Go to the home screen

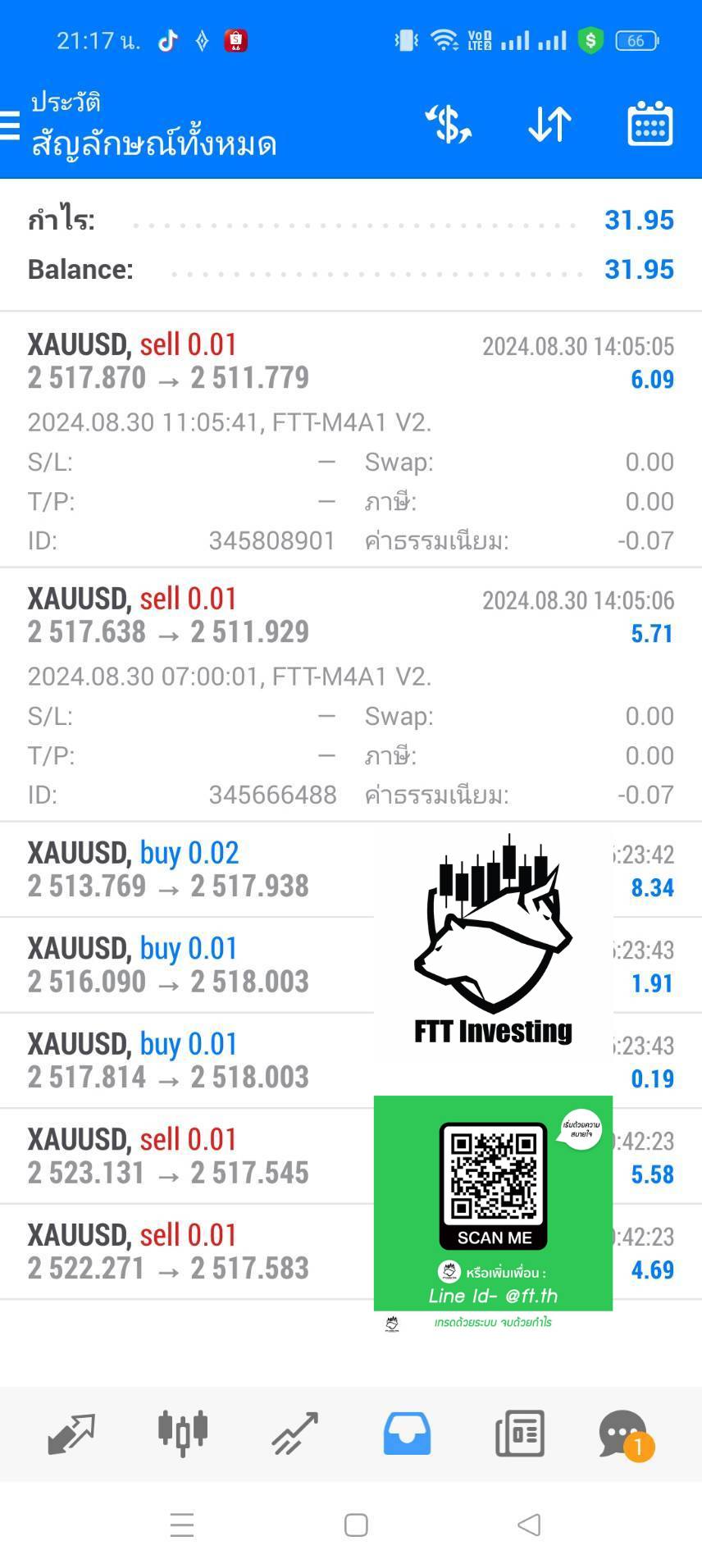(x=356, y=1525)
